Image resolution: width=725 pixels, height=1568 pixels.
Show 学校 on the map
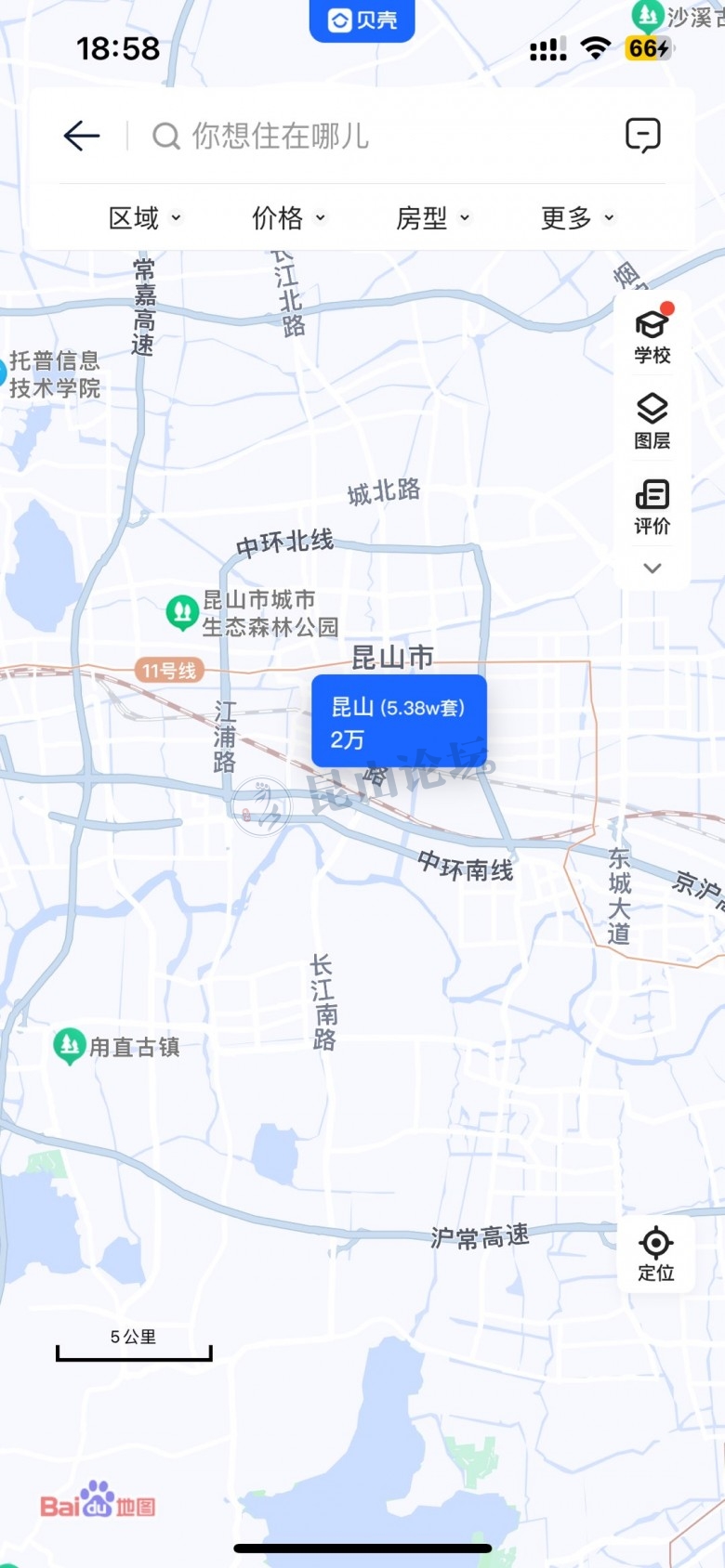(652, 336)
